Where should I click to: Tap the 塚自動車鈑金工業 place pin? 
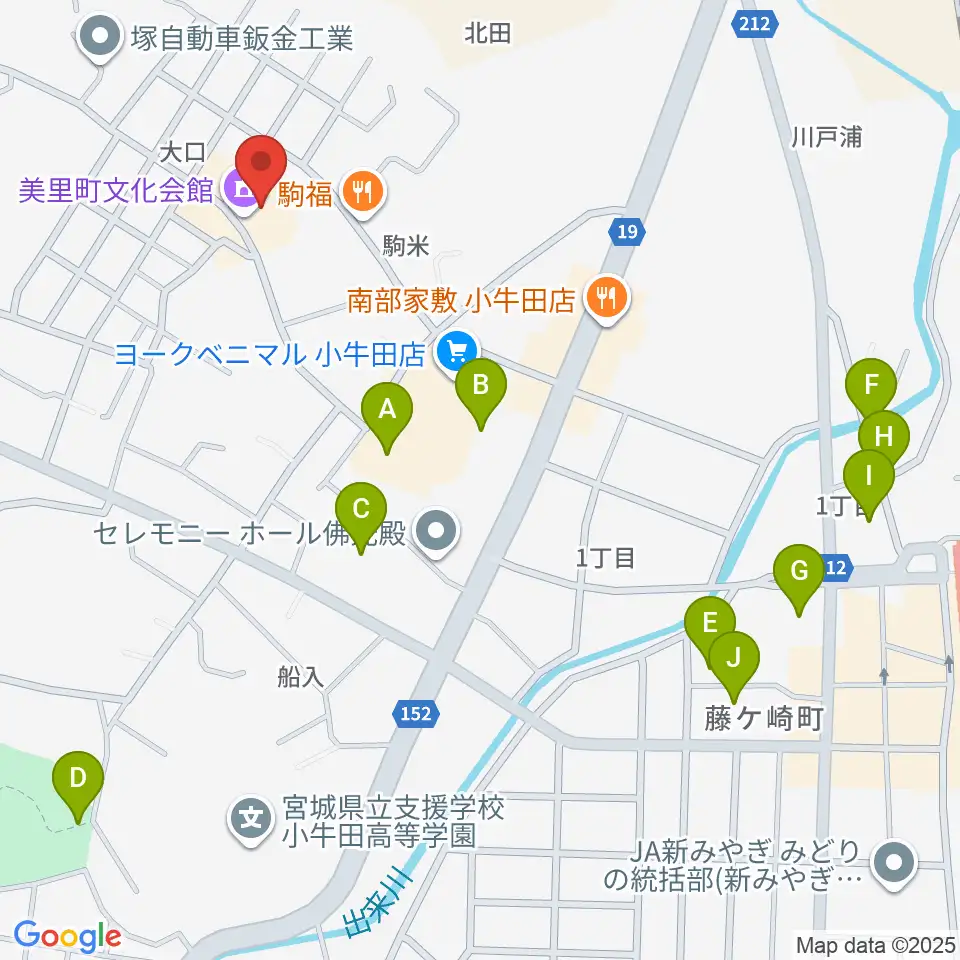pos(101,39)
